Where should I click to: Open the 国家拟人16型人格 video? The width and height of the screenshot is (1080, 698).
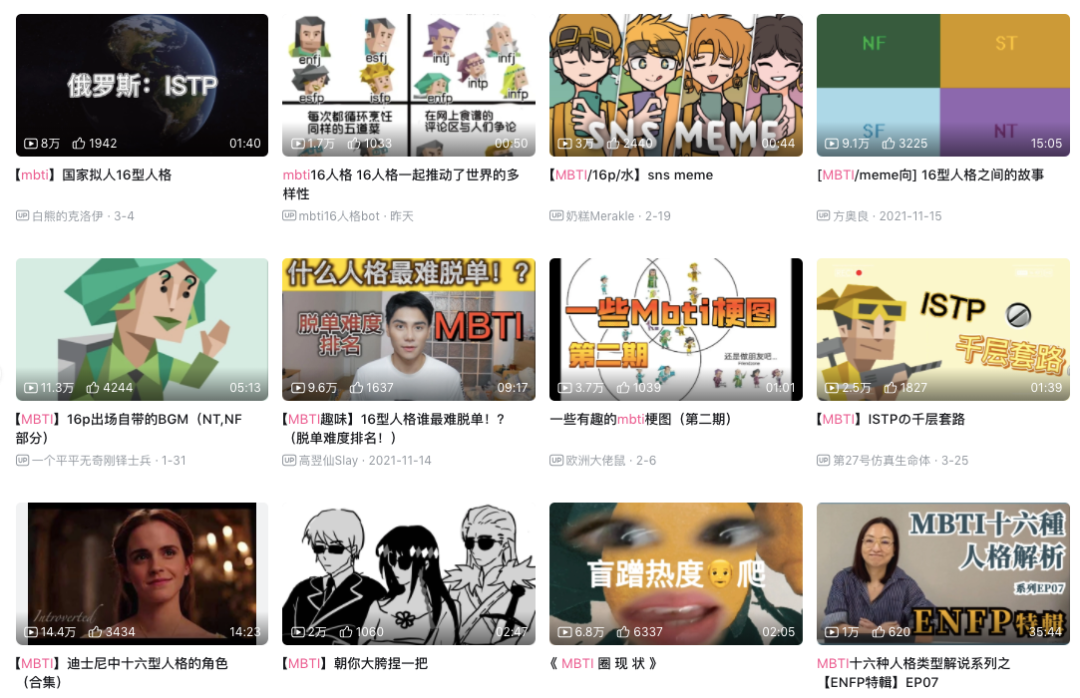pyautogui.click(x=142, y=85)
